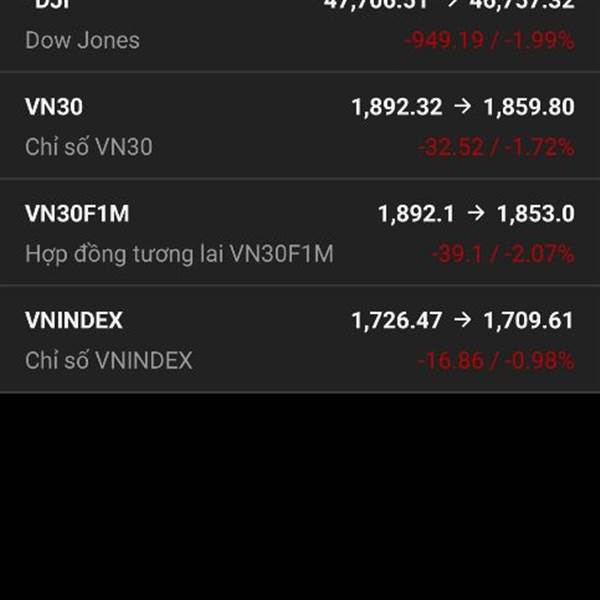Select the VN30F1M futures contract row

coord(300,233)
